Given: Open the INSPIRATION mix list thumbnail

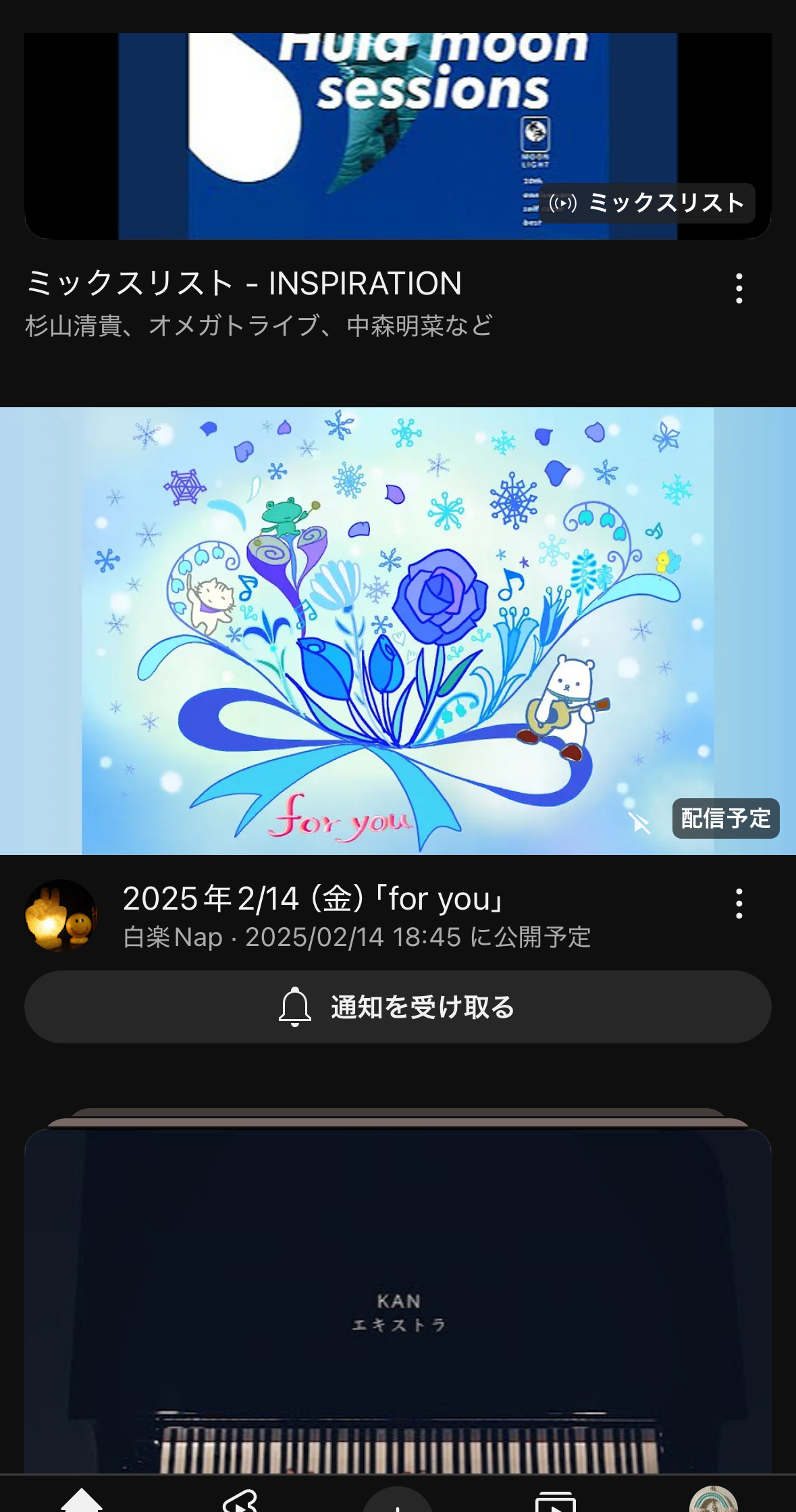Looking at the screenshot, I should (x=398, y=135).
